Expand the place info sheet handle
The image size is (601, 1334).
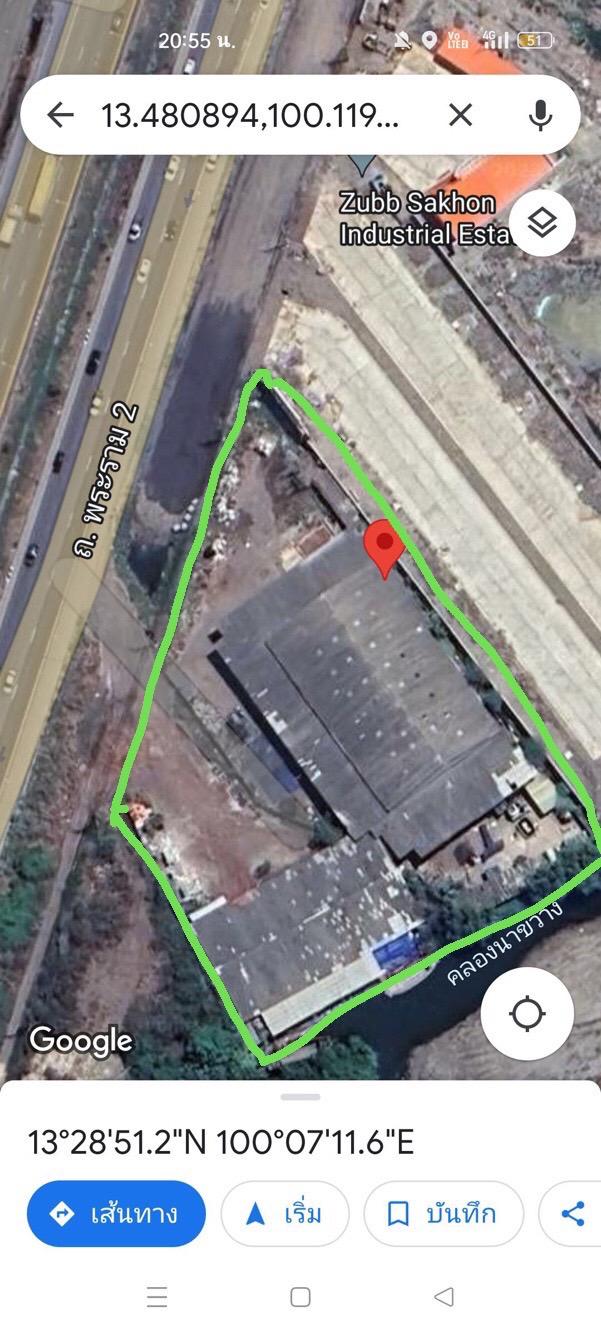[x=300, y=1096]
